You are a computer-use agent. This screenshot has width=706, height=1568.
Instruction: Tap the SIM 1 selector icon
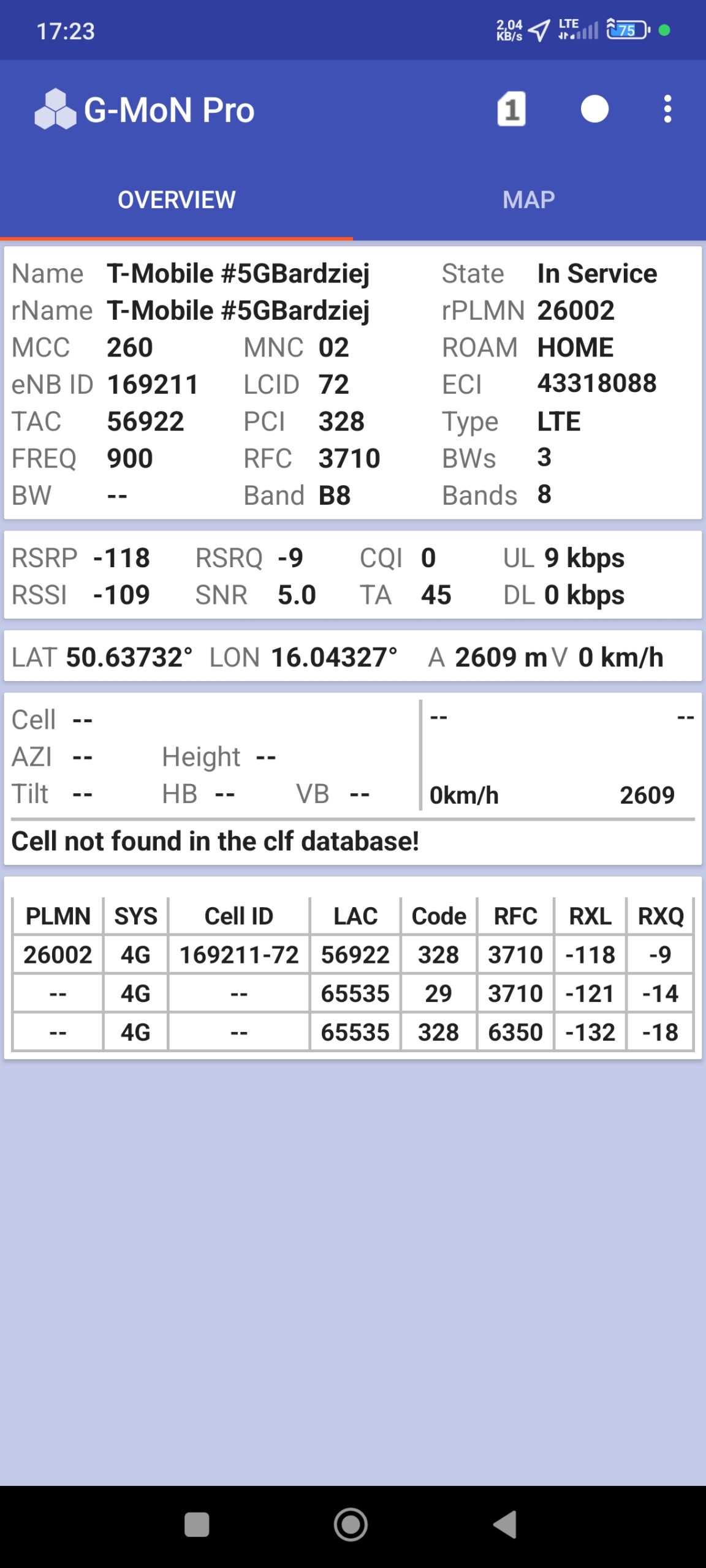coord(511,110)
